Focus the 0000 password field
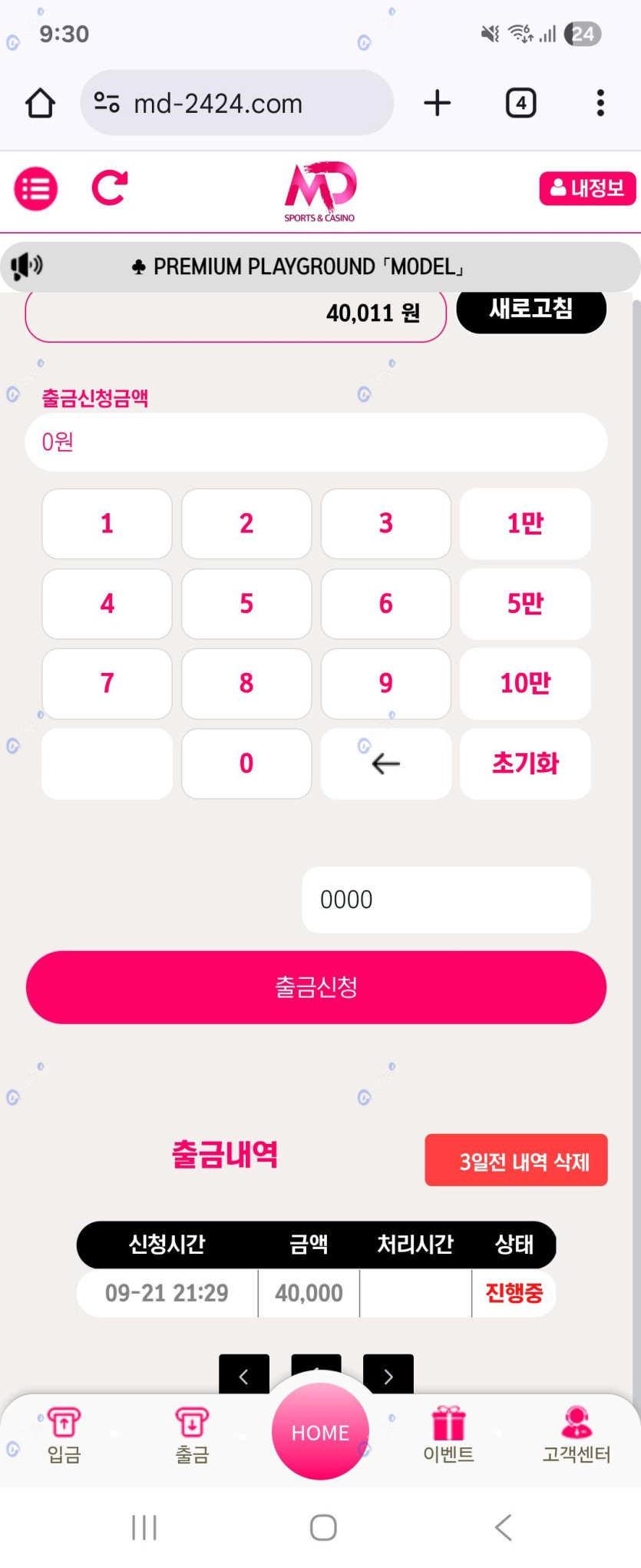This screenshot has height=1568, width=641. pos(446,900)
